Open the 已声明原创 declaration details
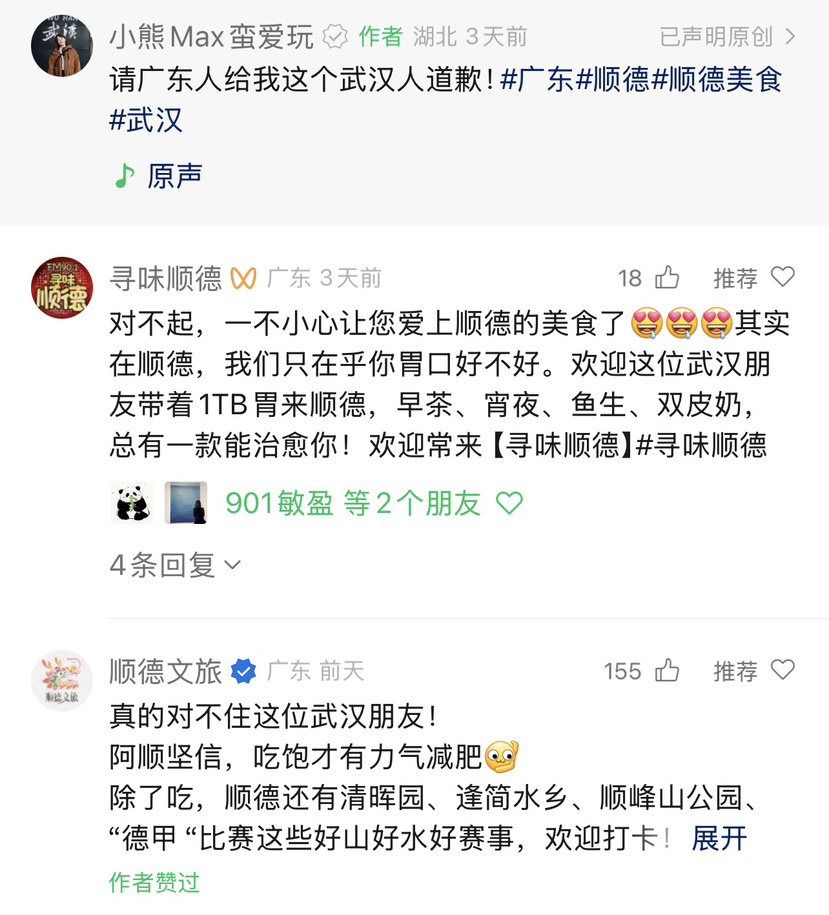 [727, 37]
